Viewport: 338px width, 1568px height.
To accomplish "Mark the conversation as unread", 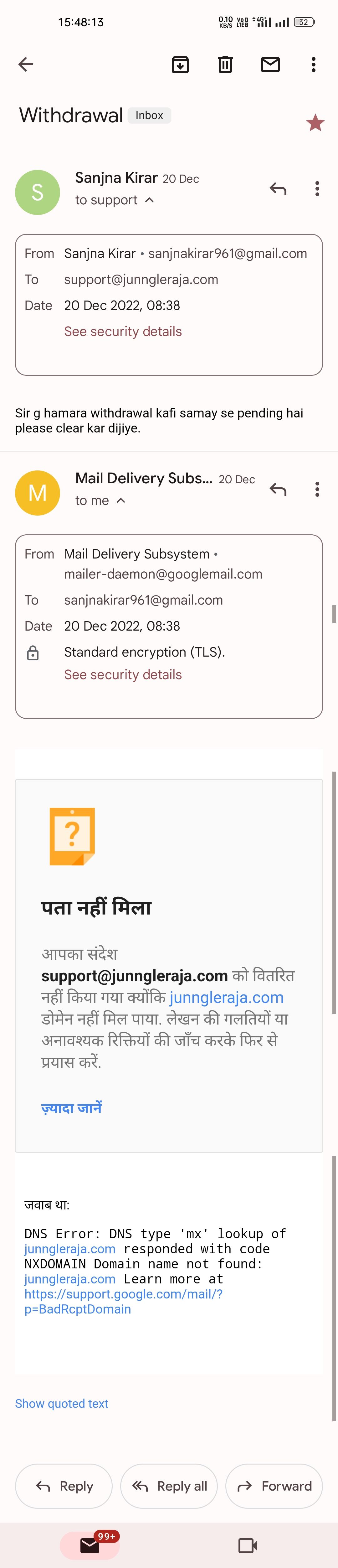I will (x=270, y=65).
